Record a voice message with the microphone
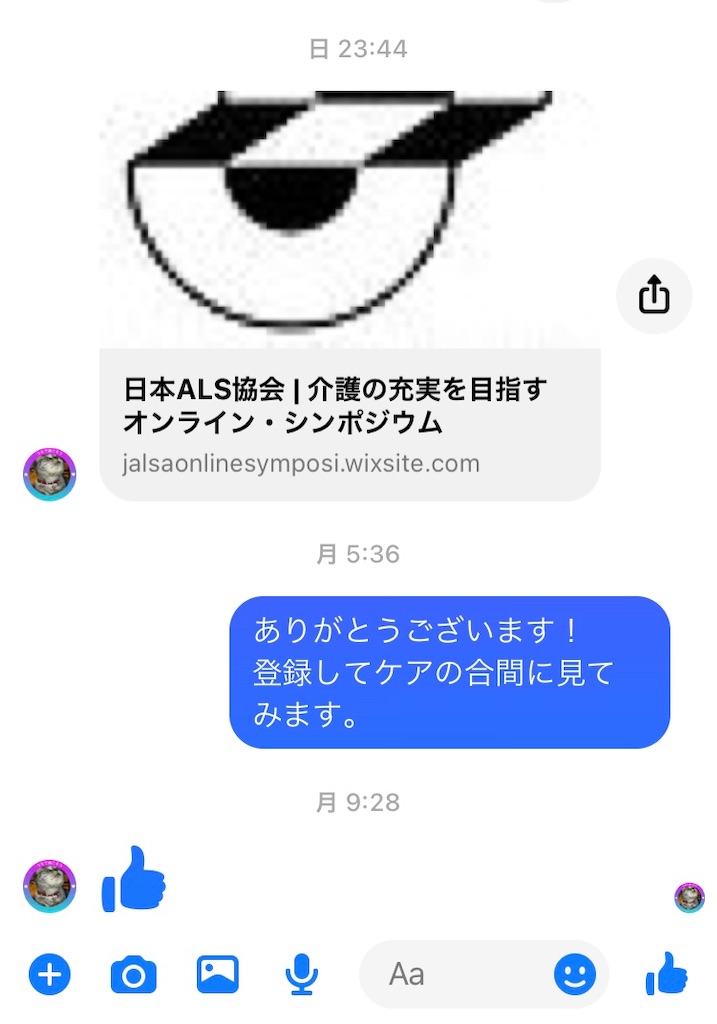This screenshot has height=1024, width=717. (x=301, y=973)
